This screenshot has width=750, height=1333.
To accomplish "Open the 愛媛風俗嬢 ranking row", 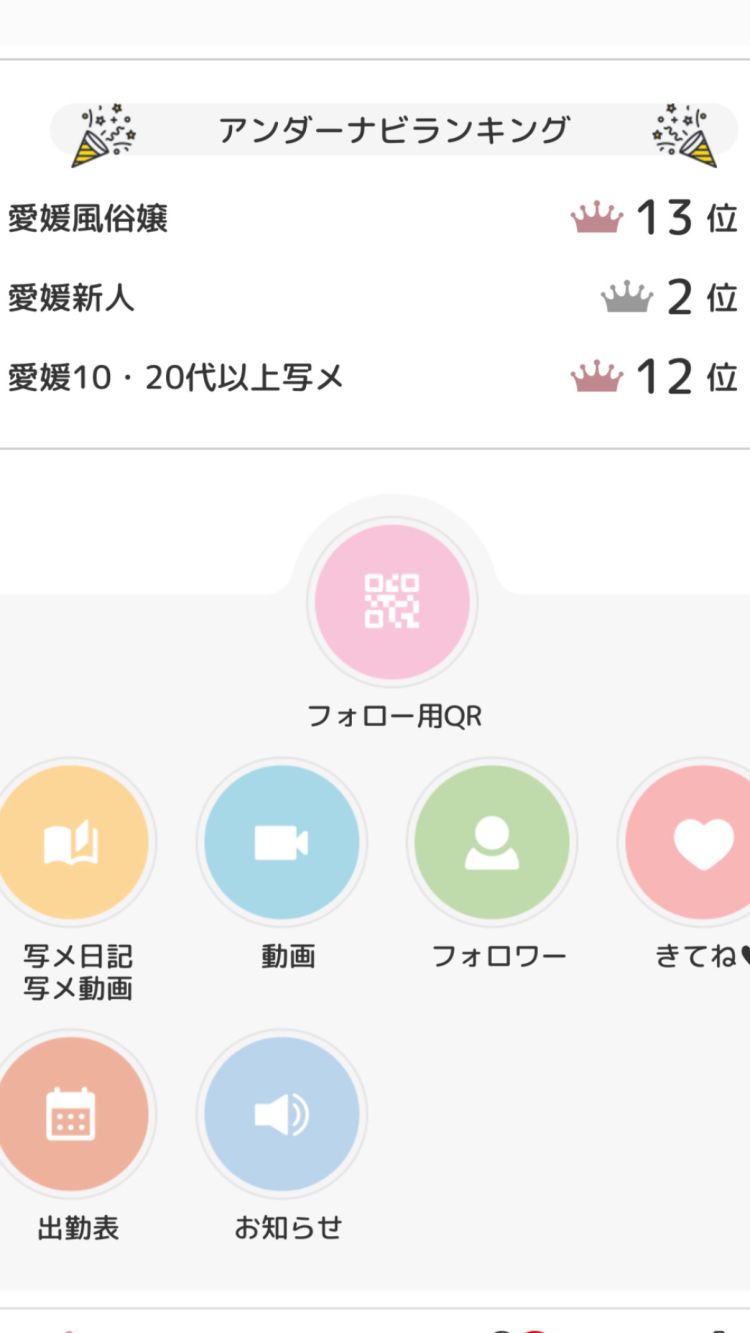I will (375, 218).
